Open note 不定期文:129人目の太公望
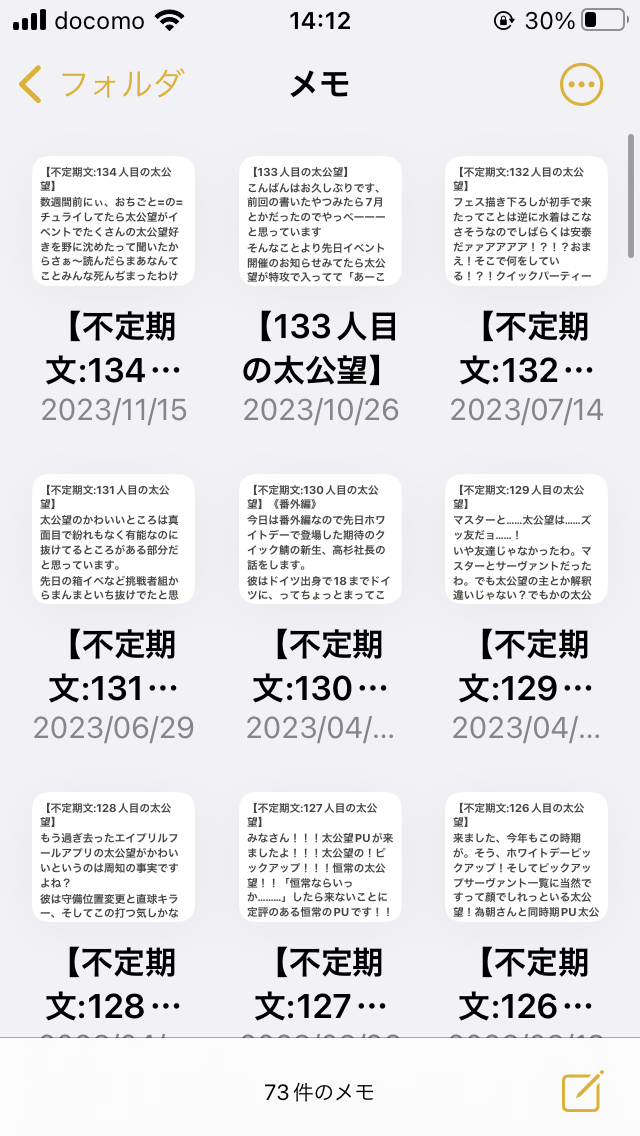 point(526,539)
